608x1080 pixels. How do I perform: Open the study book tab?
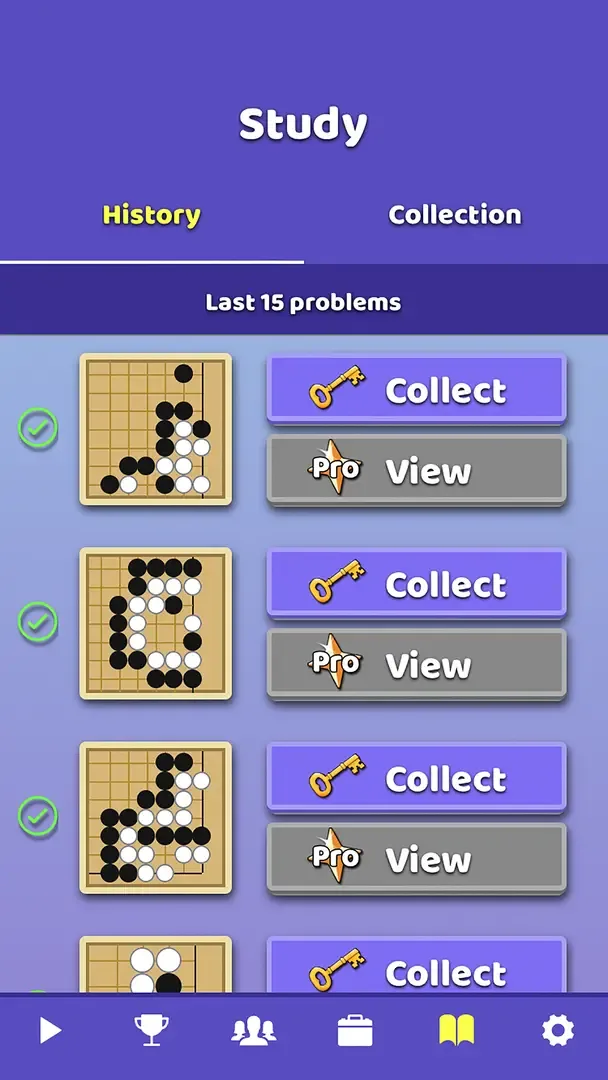456,1030
